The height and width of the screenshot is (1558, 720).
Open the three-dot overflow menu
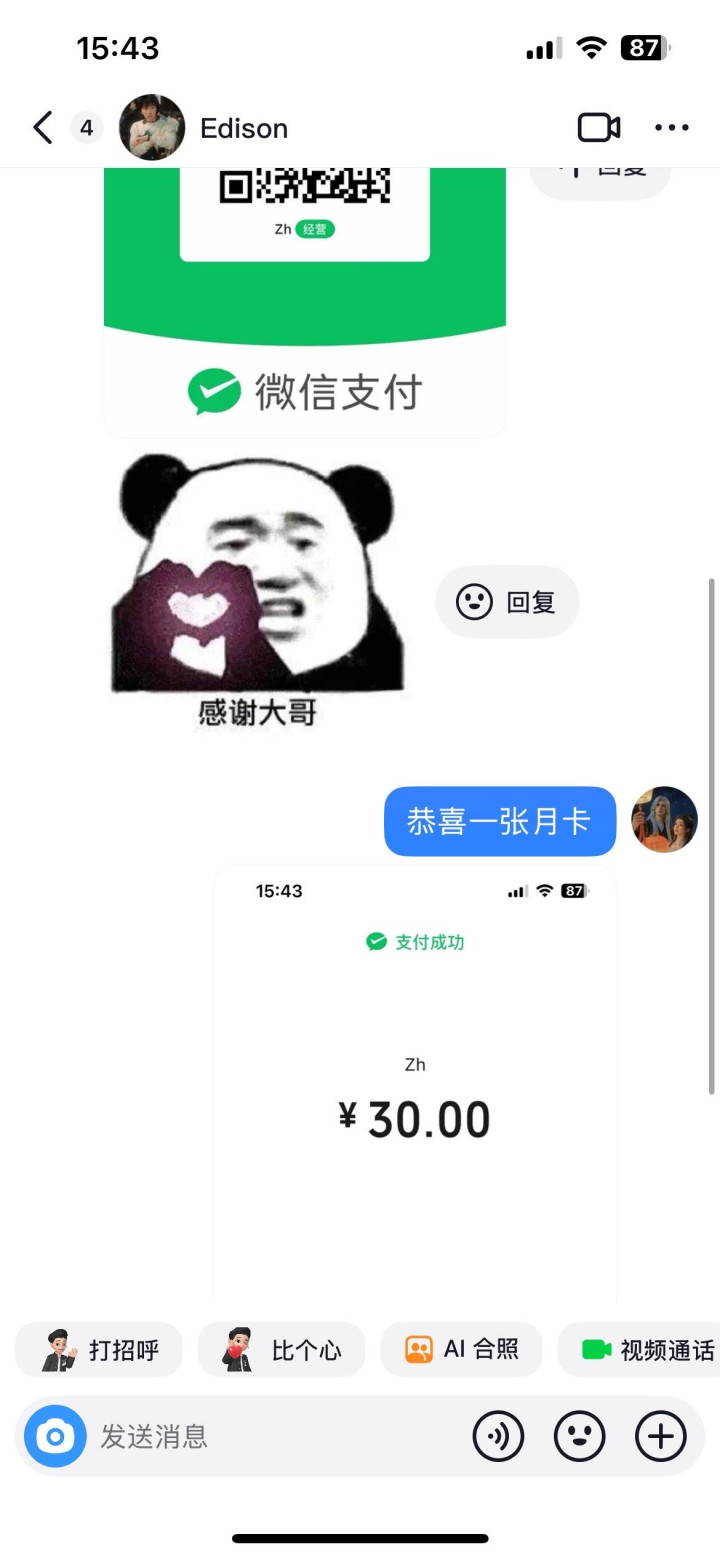tap(672, 128)
